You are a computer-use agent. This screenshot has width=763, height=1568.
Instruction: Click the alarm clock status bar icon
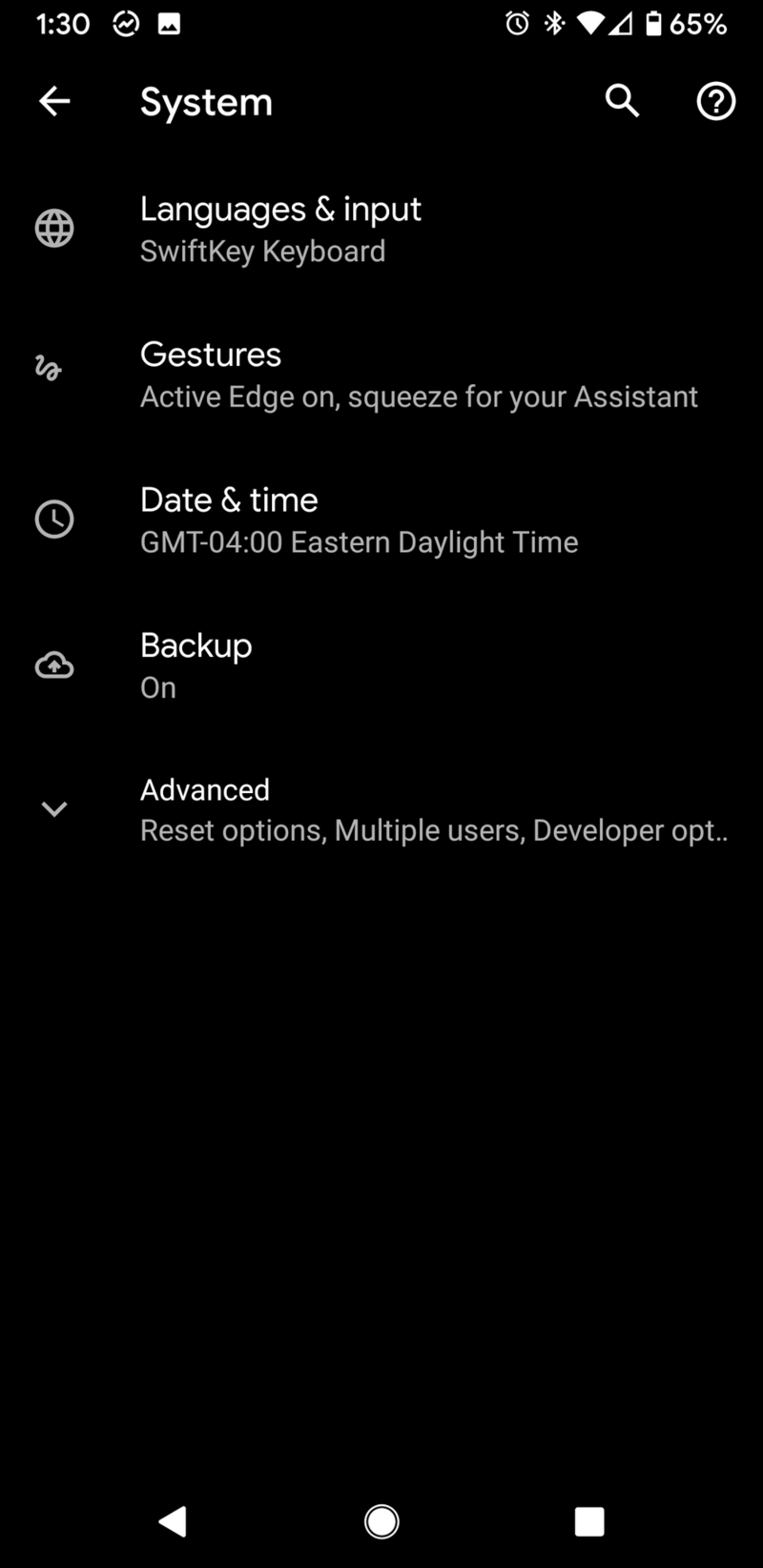pyautogui.click(x=516, y=24)
